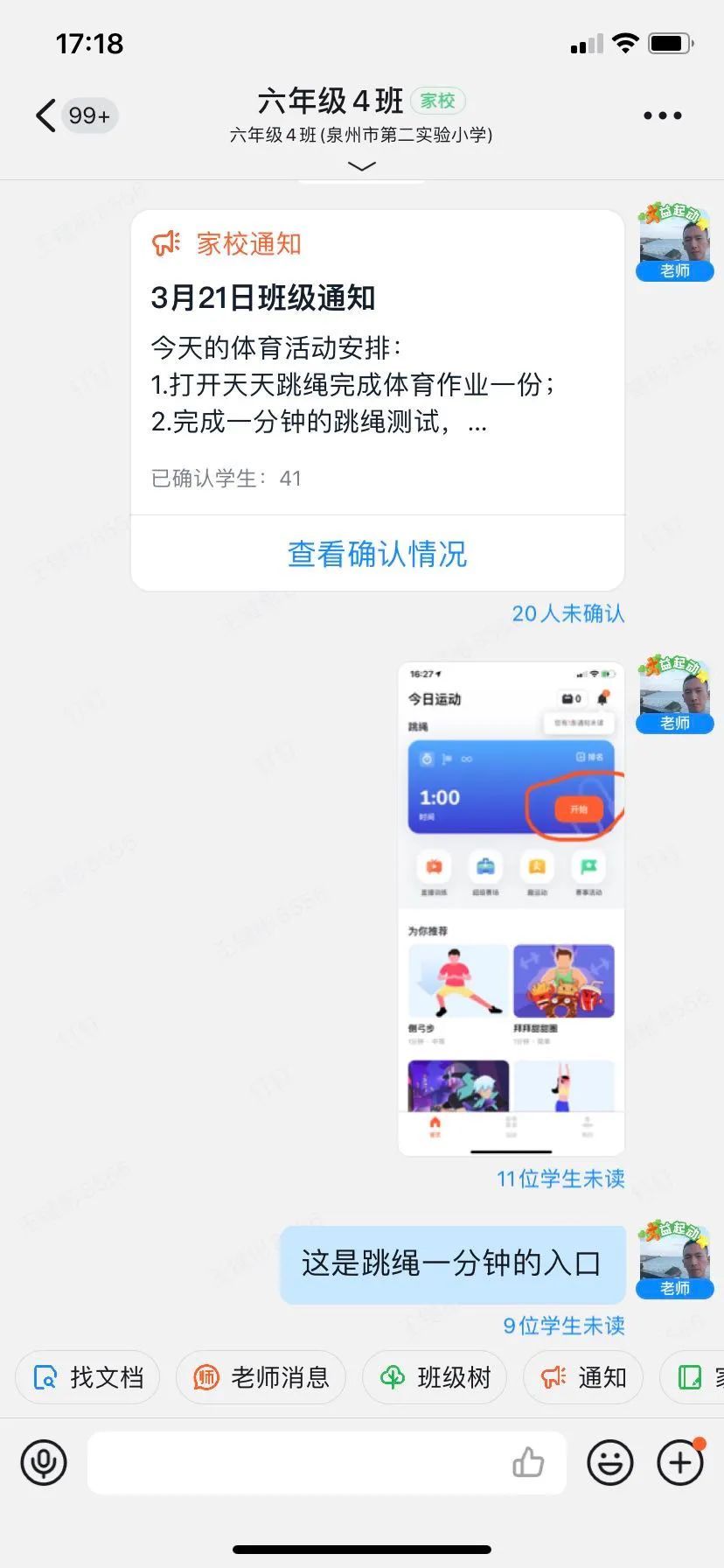Screen dimensions: 724x1568
Task: Focus the message text field
Action: point(297,1462)
